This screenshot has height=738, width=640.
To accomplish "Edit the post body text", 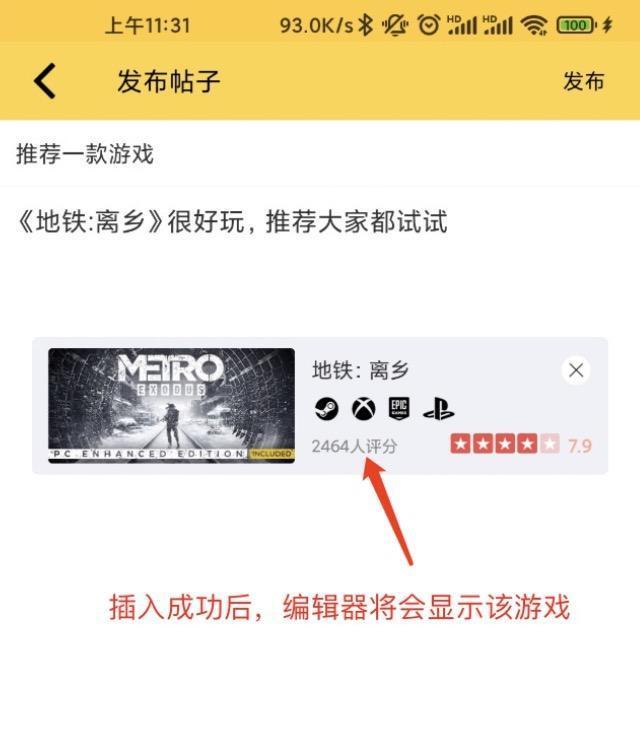I will click(x=232, y=221).
